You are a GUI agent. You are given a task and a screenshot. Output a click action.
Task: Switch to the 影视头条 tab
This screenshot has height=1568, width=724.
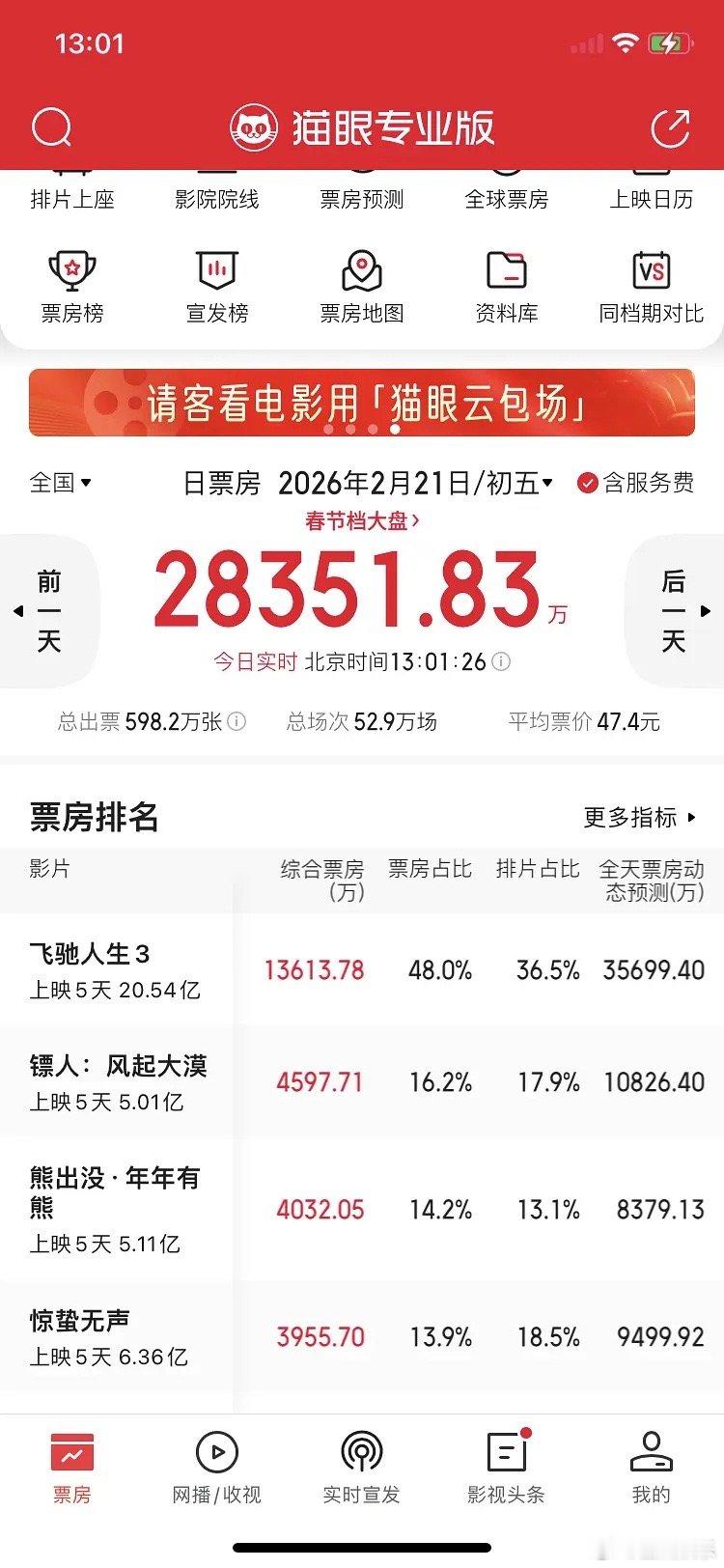coord(506,1466)
